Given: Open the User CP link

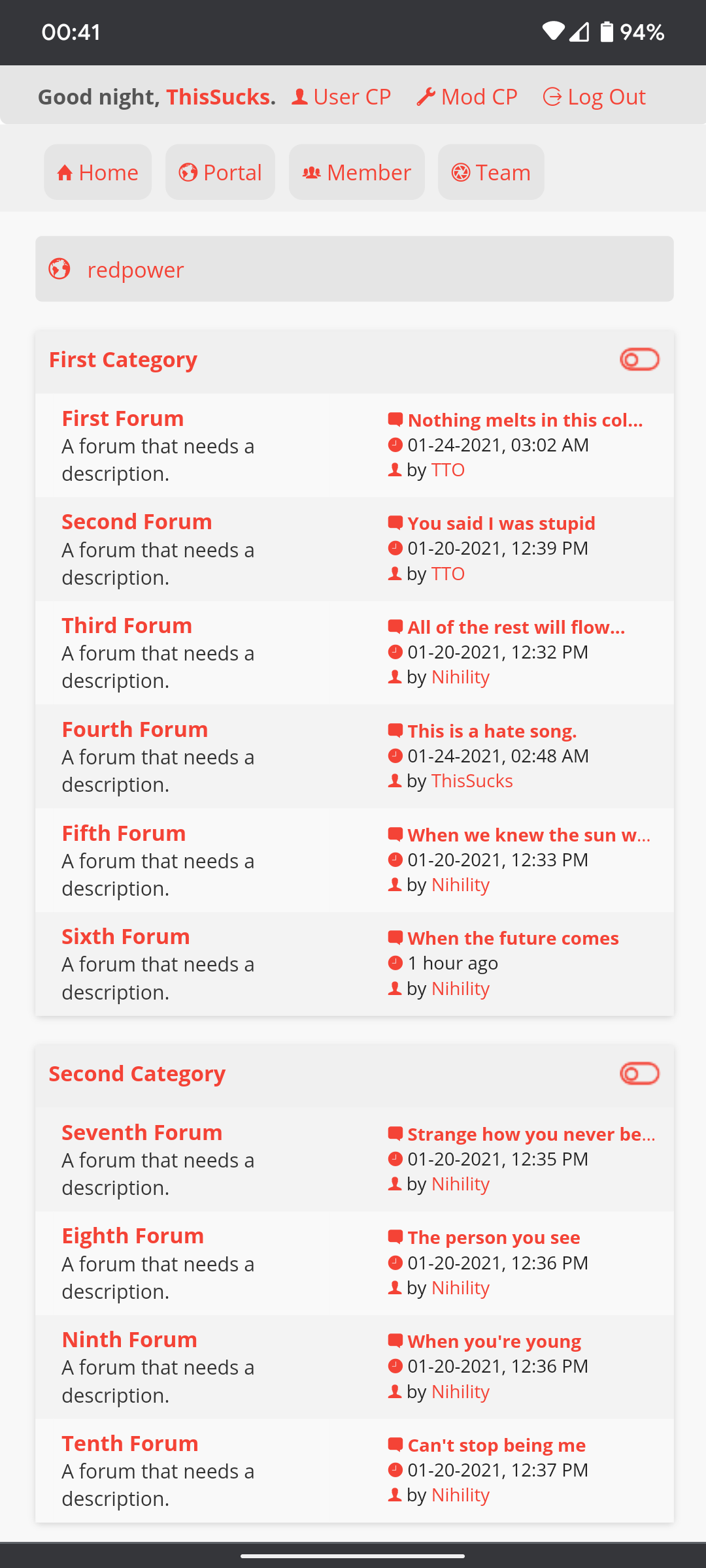Looking at the screenshot, I should (341, 97).
